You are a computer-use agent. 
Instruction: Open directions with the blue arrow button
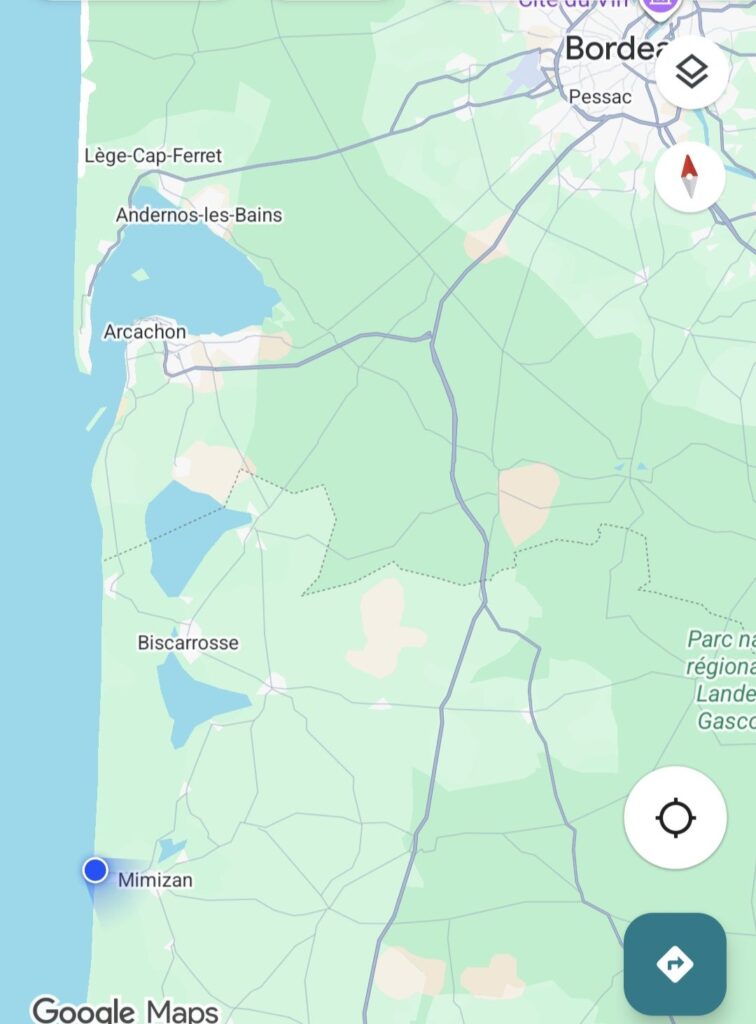tap(675, 964)
